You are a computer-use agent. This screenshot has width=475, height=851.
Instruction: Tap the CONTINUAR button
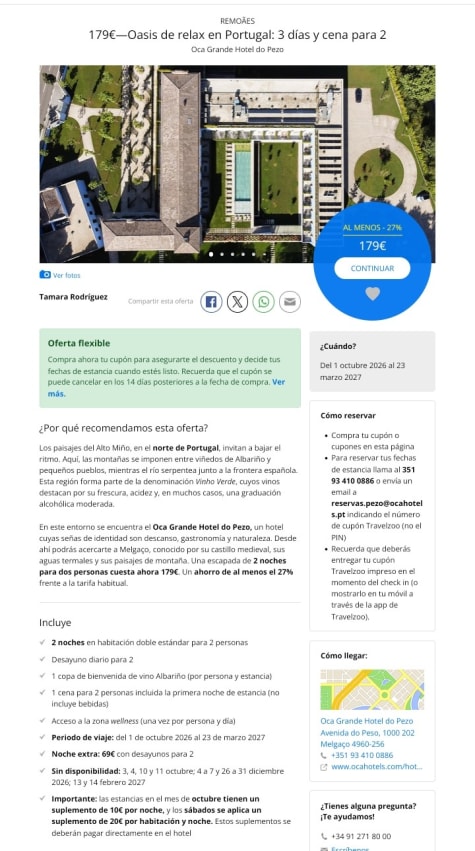(x=372, y=268)
